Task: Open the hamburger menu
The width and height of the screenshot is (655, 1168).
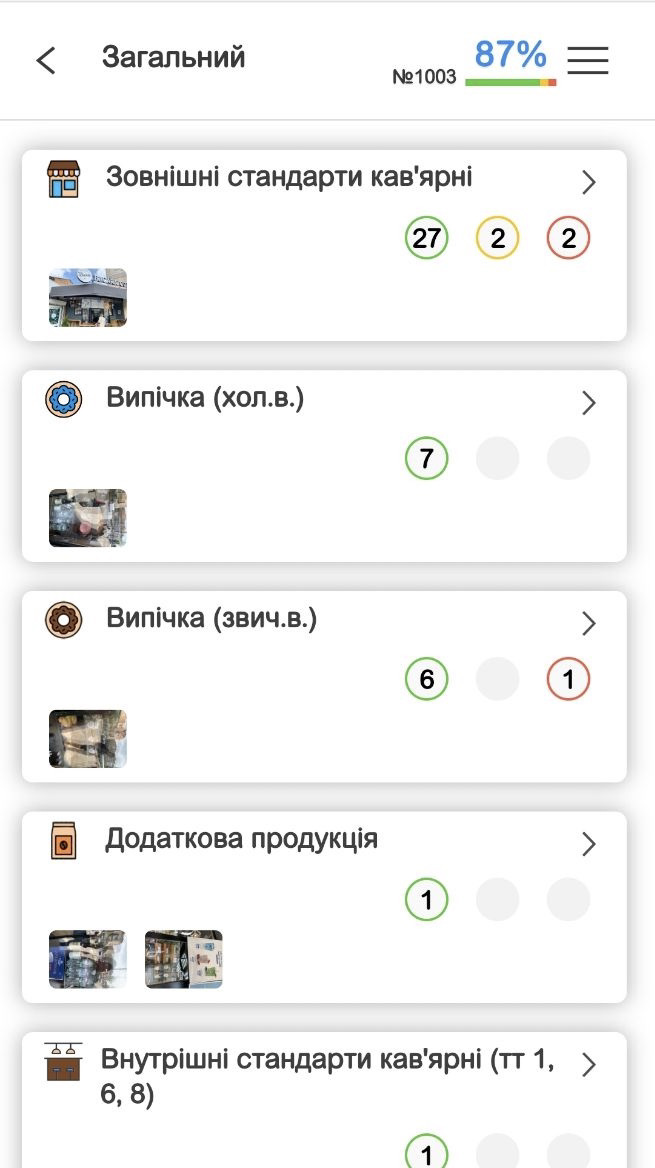Action: 588,60
